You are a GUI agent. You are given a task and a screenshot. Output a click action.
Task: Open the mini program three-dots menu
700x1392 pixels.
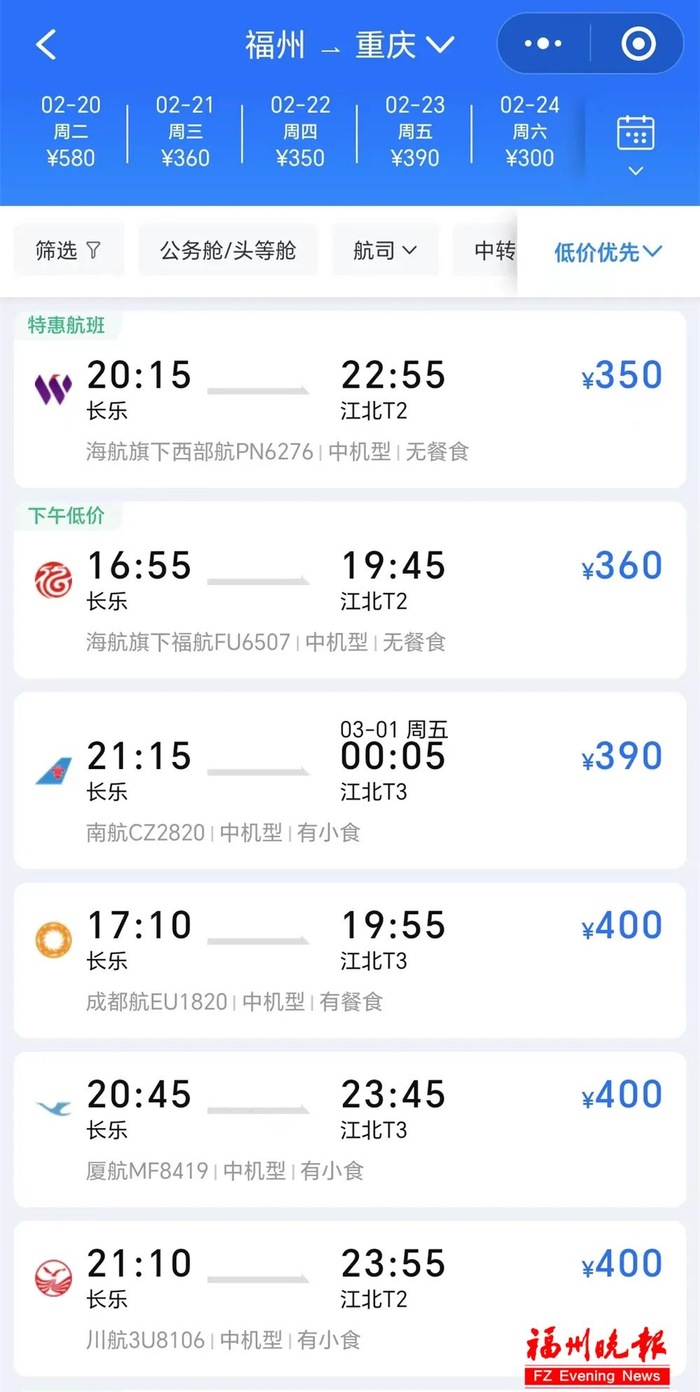pos(543,44)
